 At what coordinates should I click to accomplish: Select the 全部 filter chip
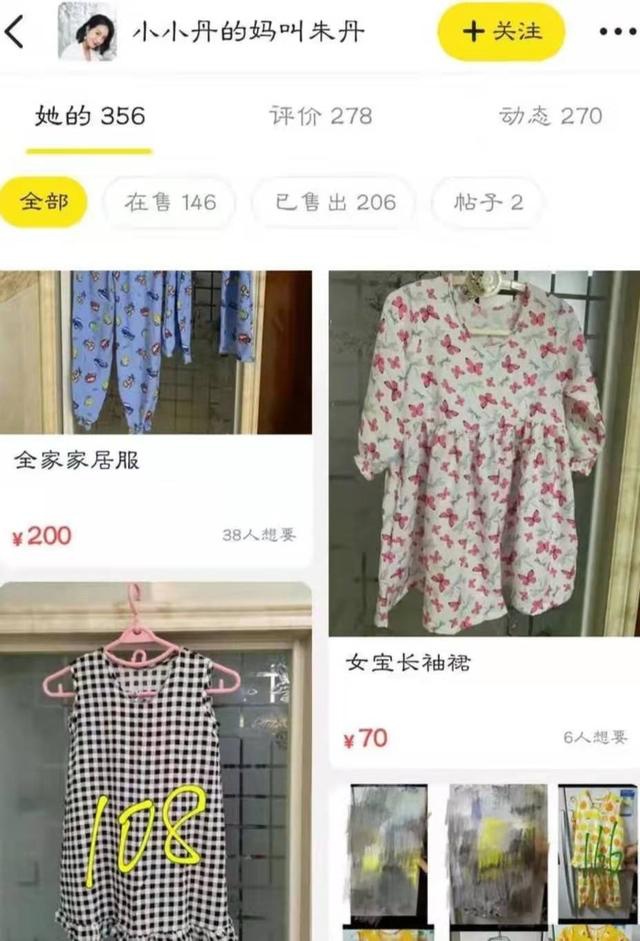(44, 202)
